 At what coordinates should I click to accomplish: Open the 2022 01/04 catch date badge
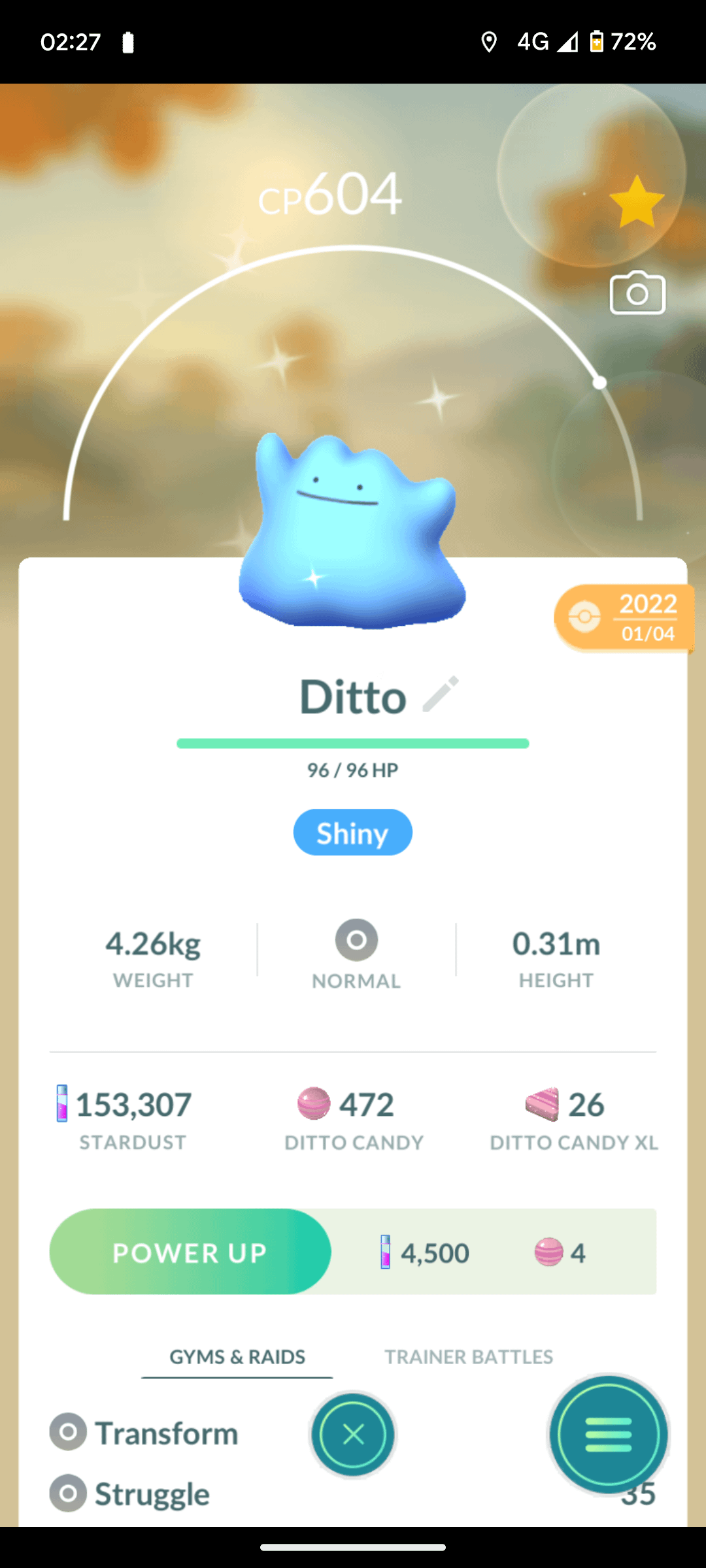tap(624, 618)
